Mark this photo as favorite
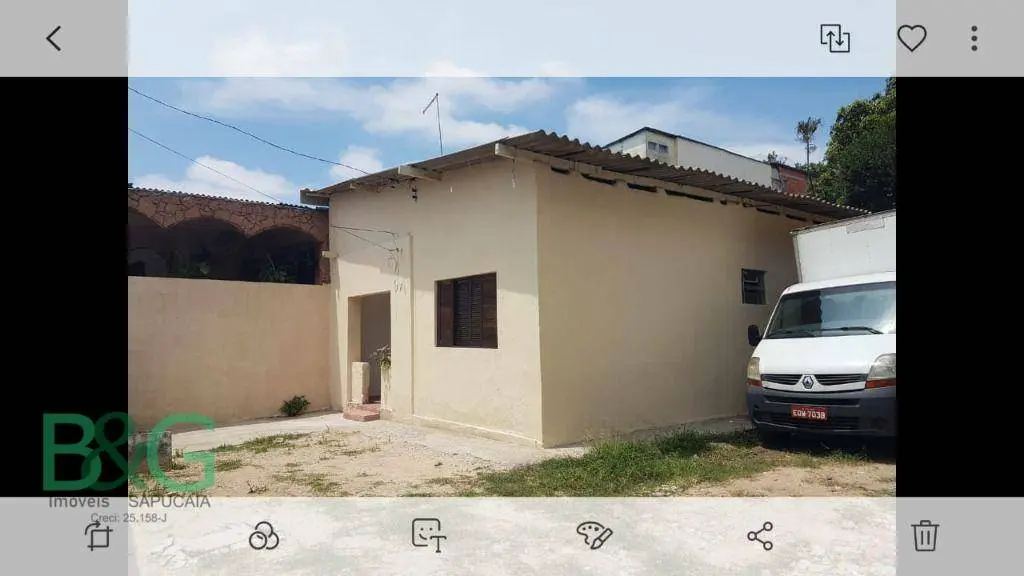This screenshot has height=576, width=1024. [x=911, y=39]
